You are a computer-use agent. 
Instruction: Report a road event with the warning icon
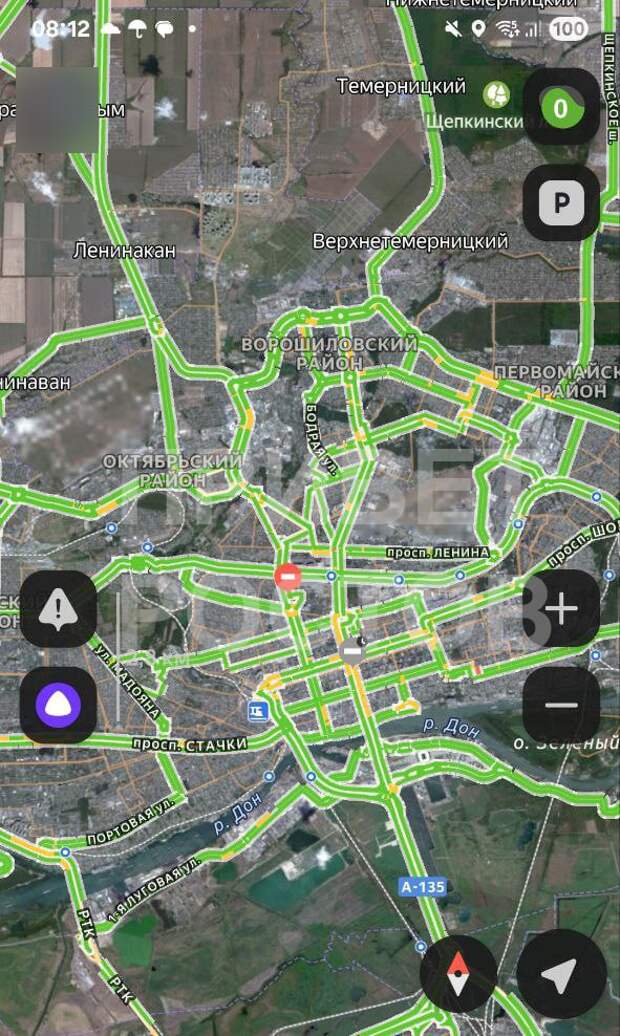pos(58,608)
